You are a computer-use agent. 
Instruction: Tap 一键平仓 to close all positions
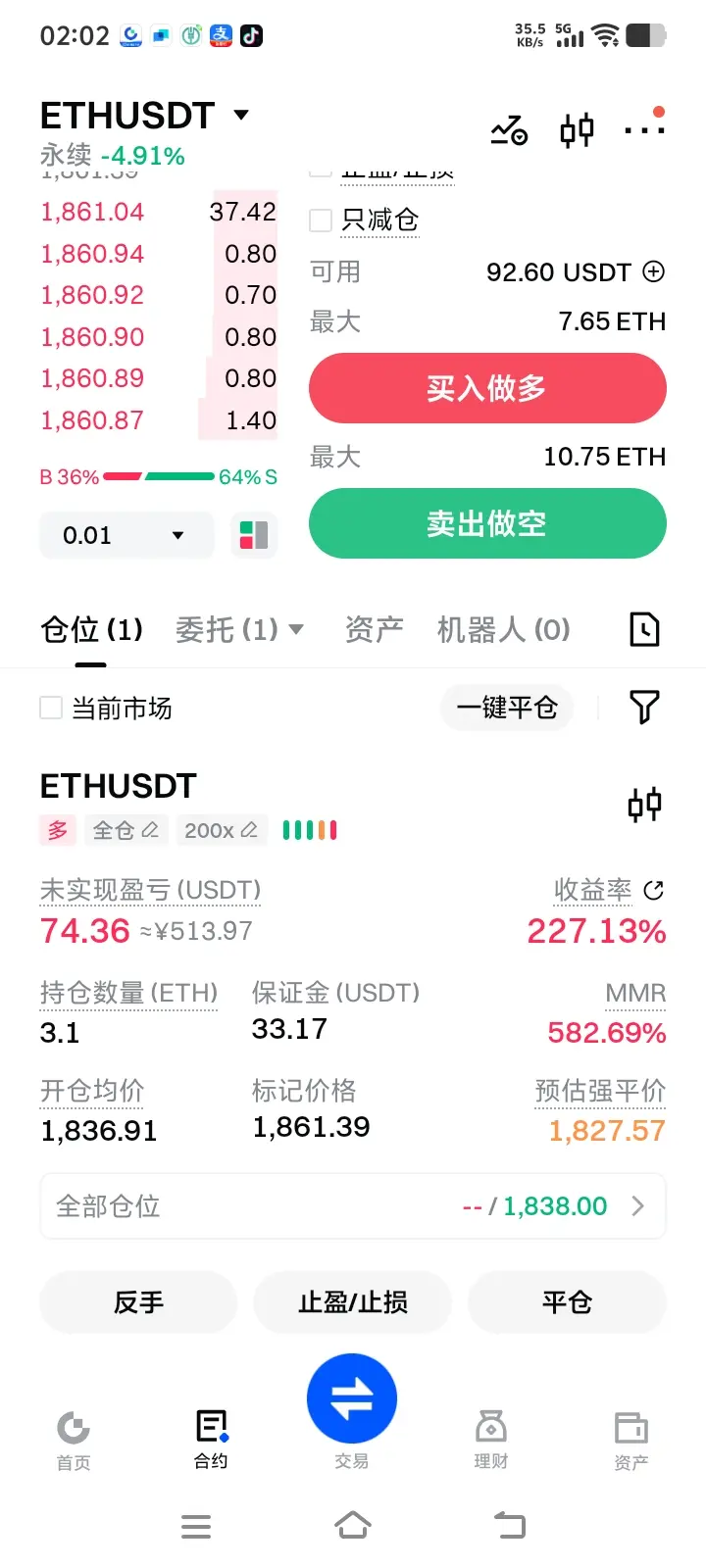coord(507,708)
